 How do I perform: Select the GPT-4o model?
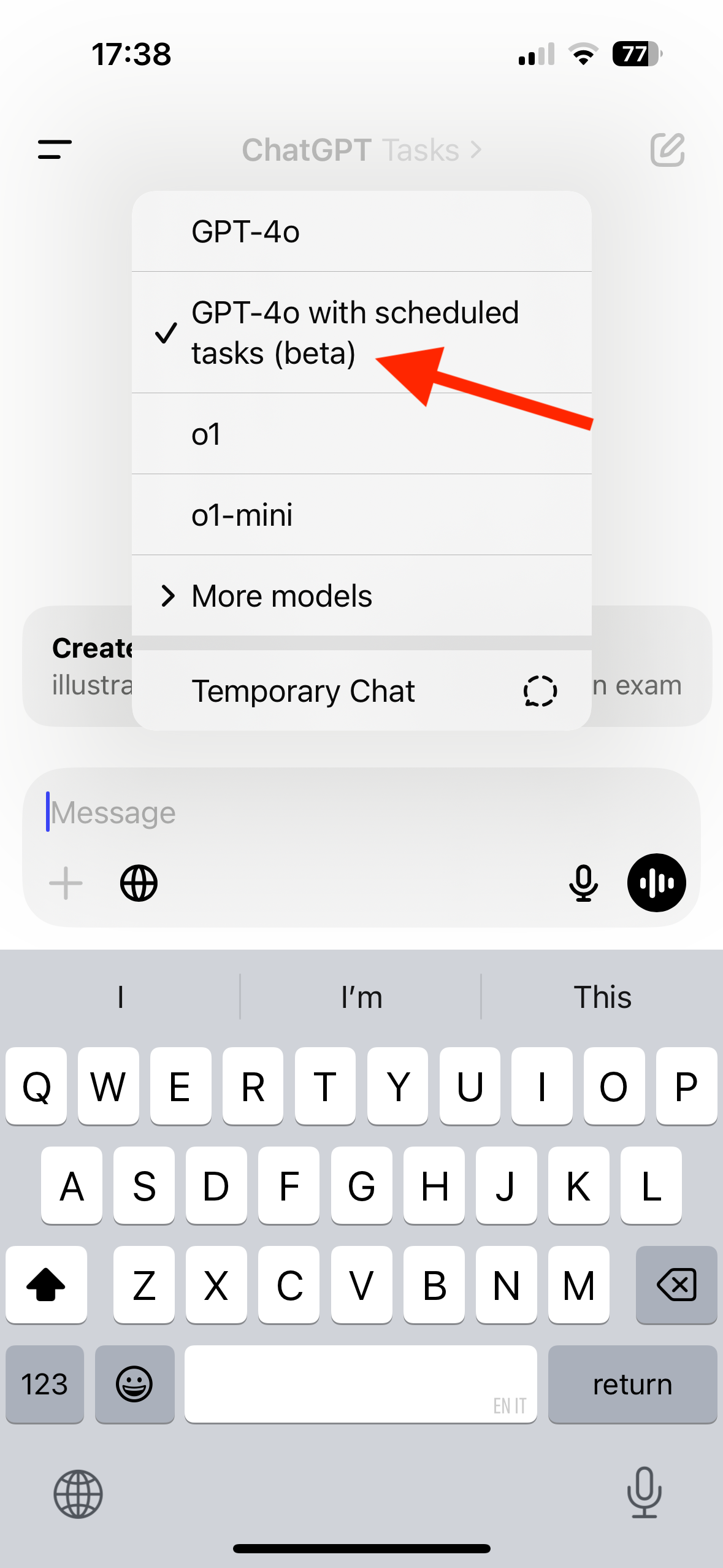click(361, 232)
